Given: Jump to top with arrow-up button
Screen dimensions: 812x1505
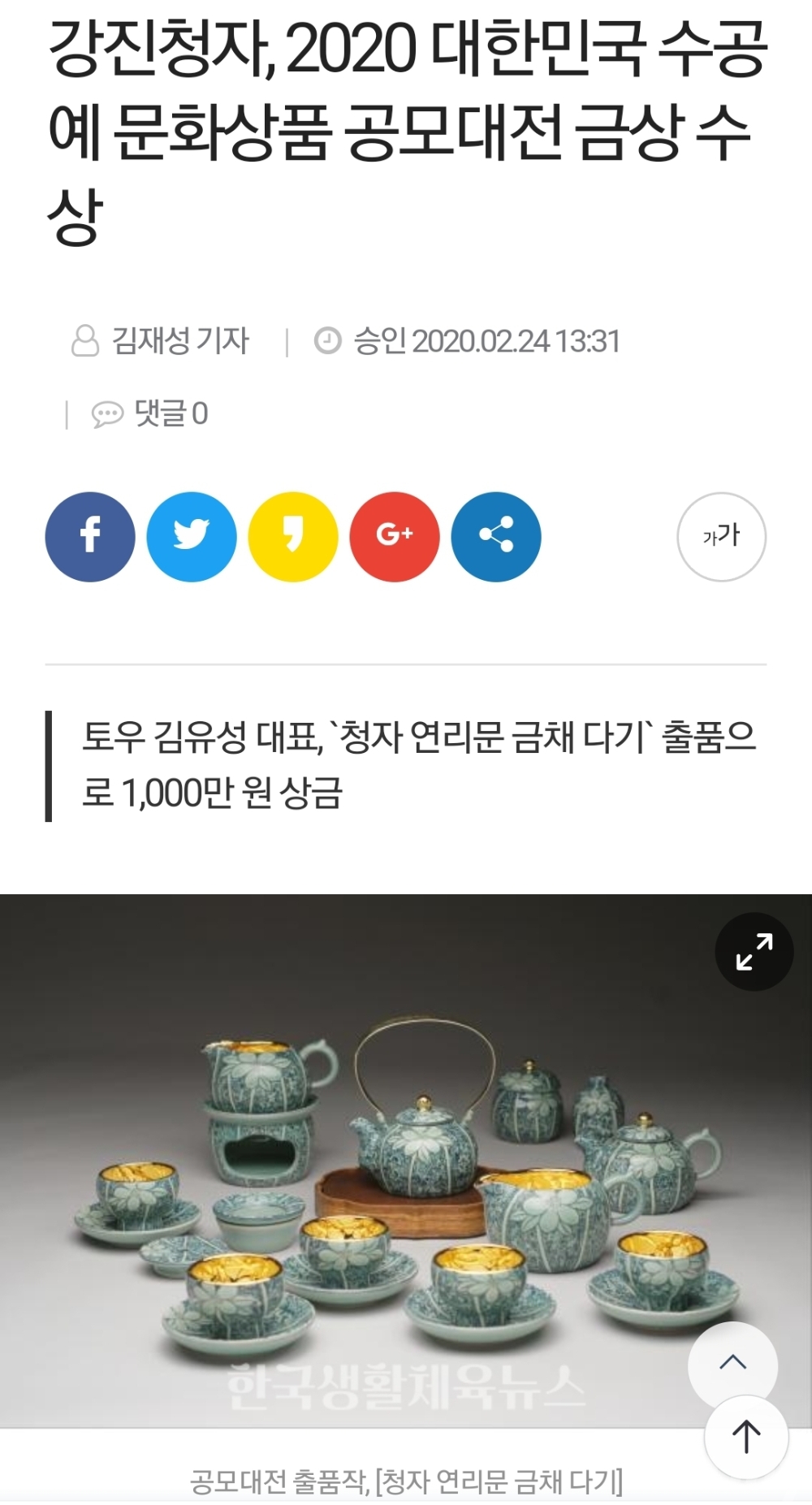Looking at the screenshot, I should 745,1436.
